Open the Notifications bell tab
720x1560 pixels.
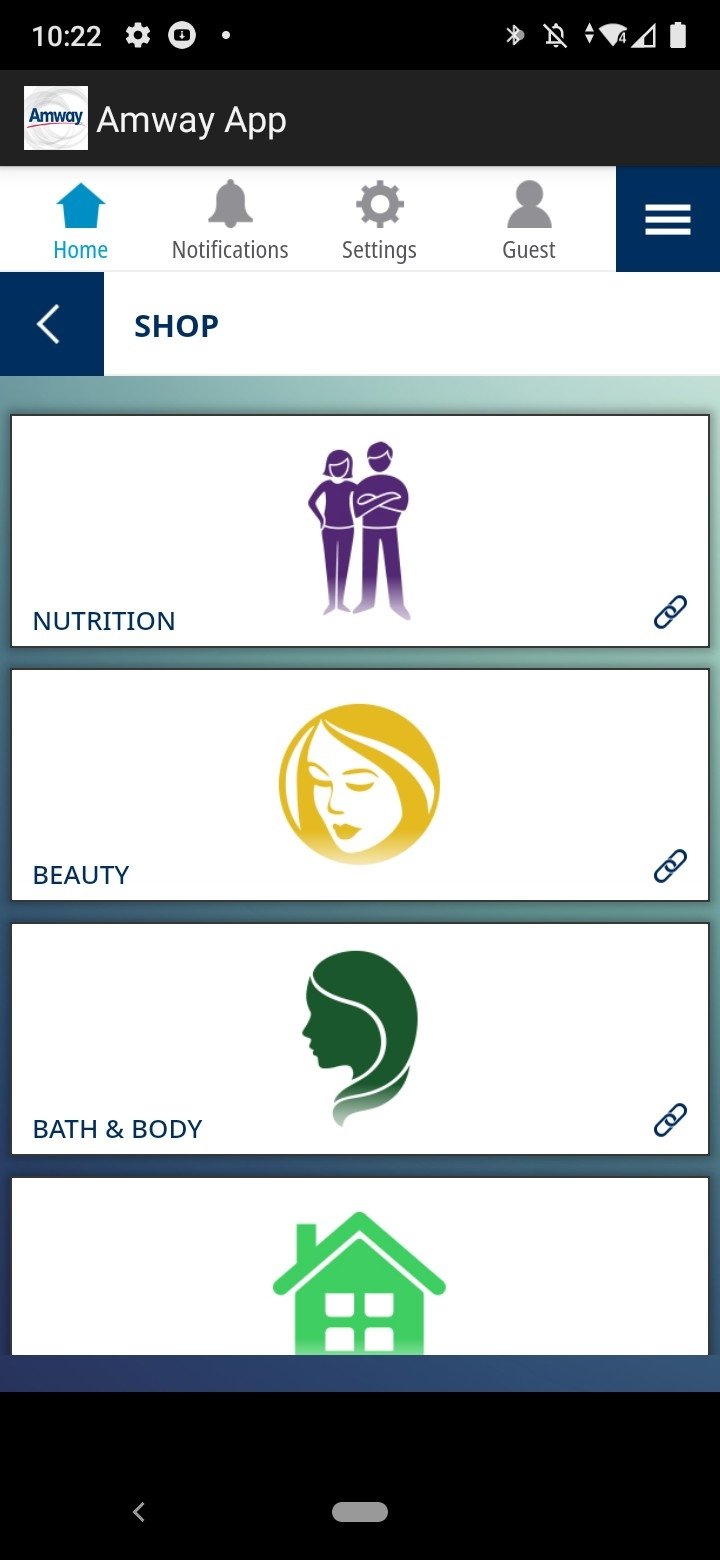pos(230,220)
